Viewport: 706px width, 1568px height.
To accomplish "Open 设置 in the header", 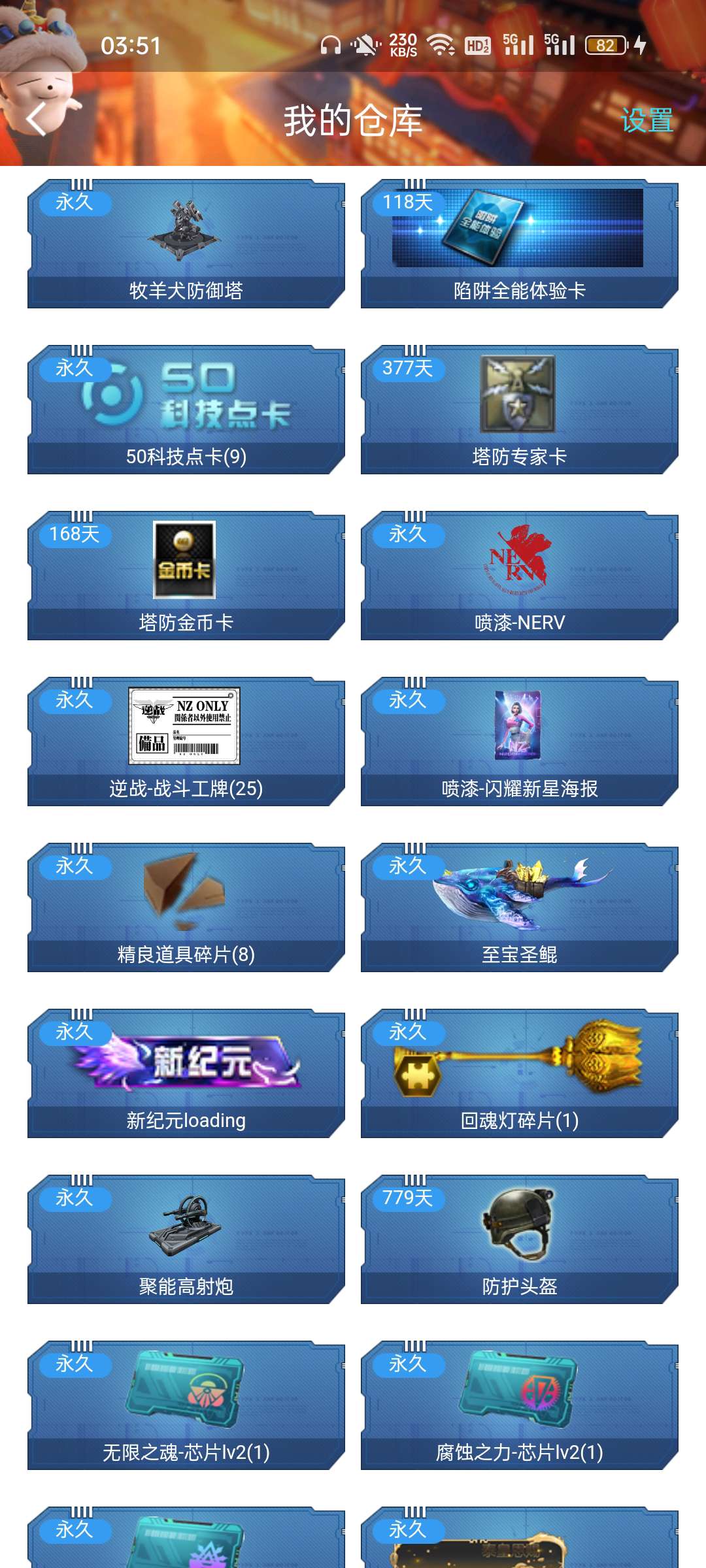I will [x=647, y=121].
